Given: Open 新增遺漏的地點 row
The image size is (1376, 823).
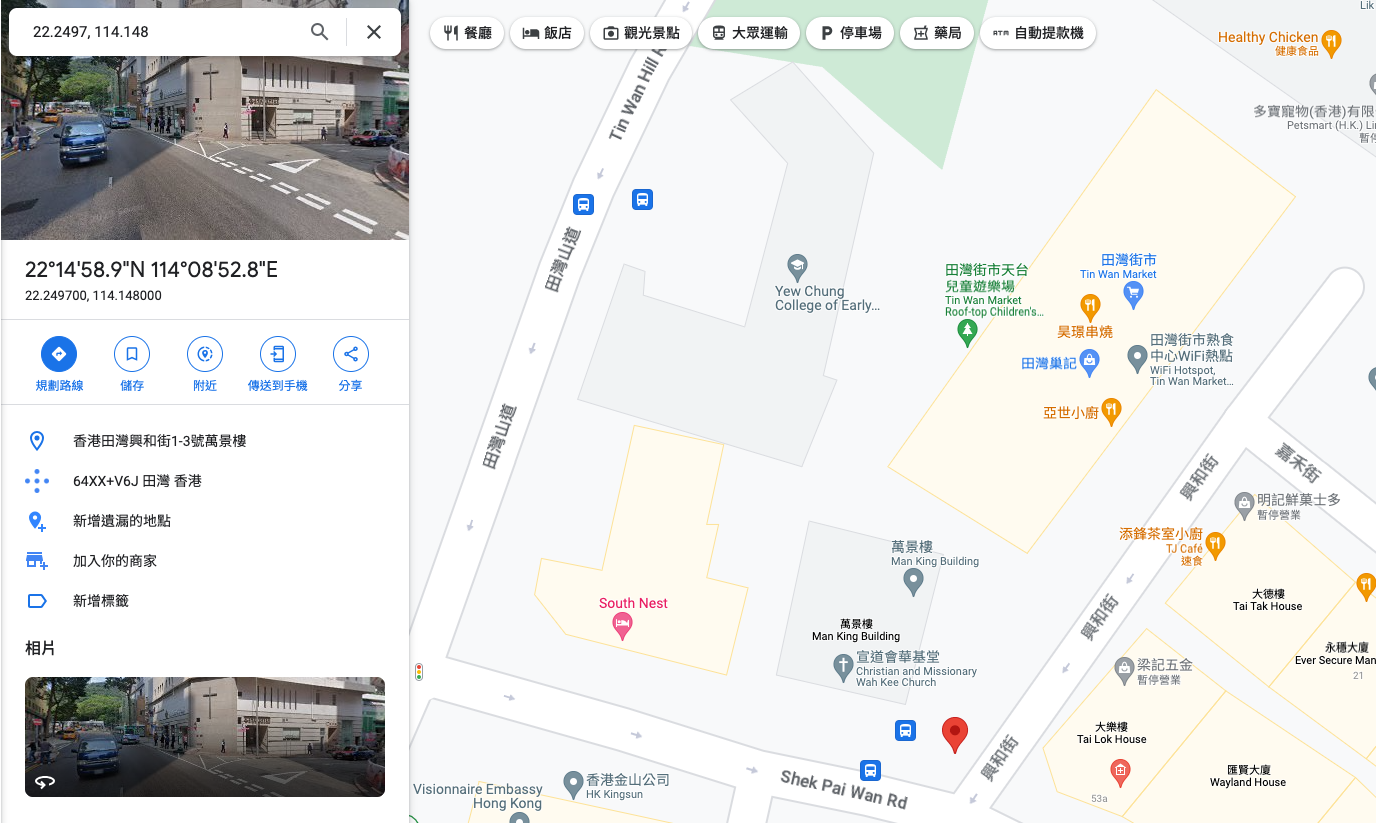Looking at the screenshot, I should coord(122,521).
